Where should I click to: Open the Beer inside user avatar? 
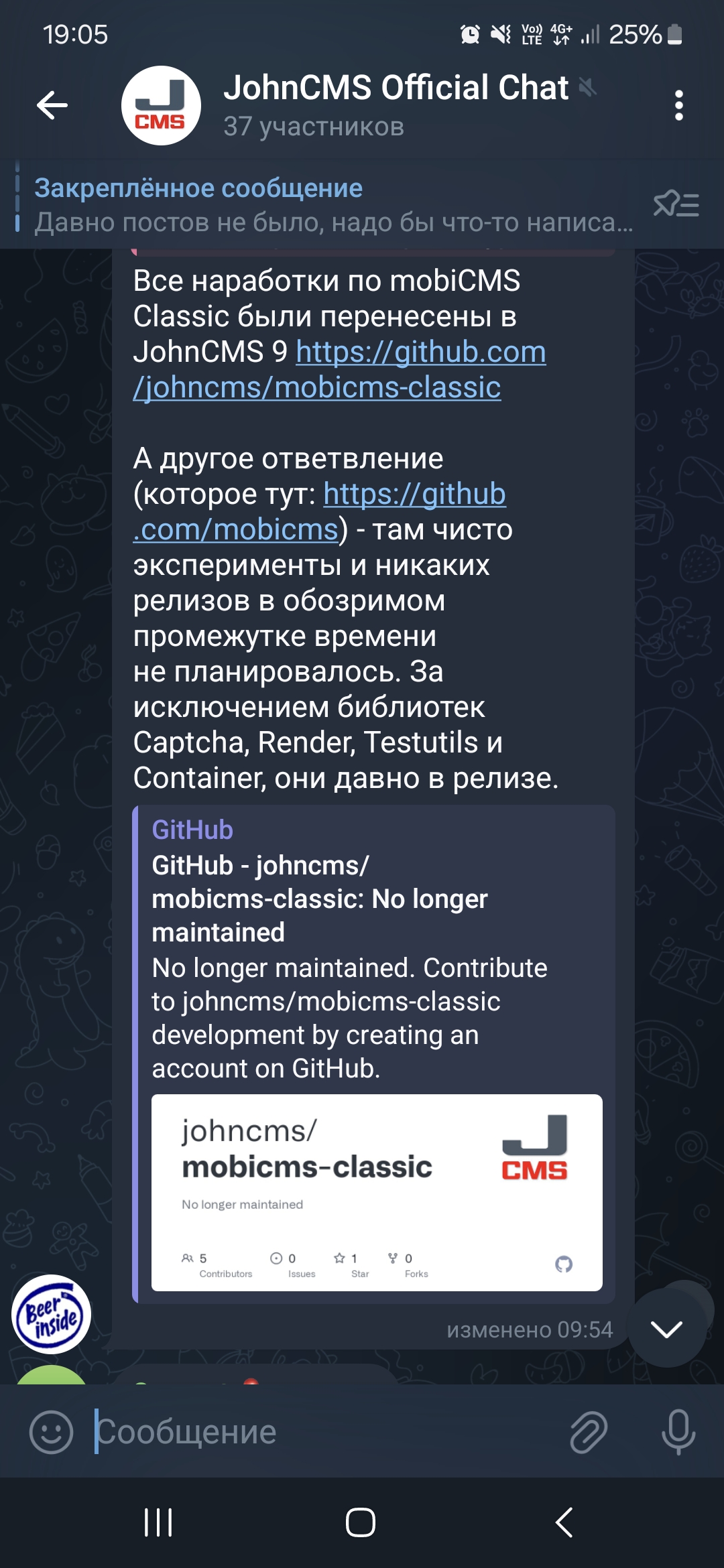pos(51,1313)
